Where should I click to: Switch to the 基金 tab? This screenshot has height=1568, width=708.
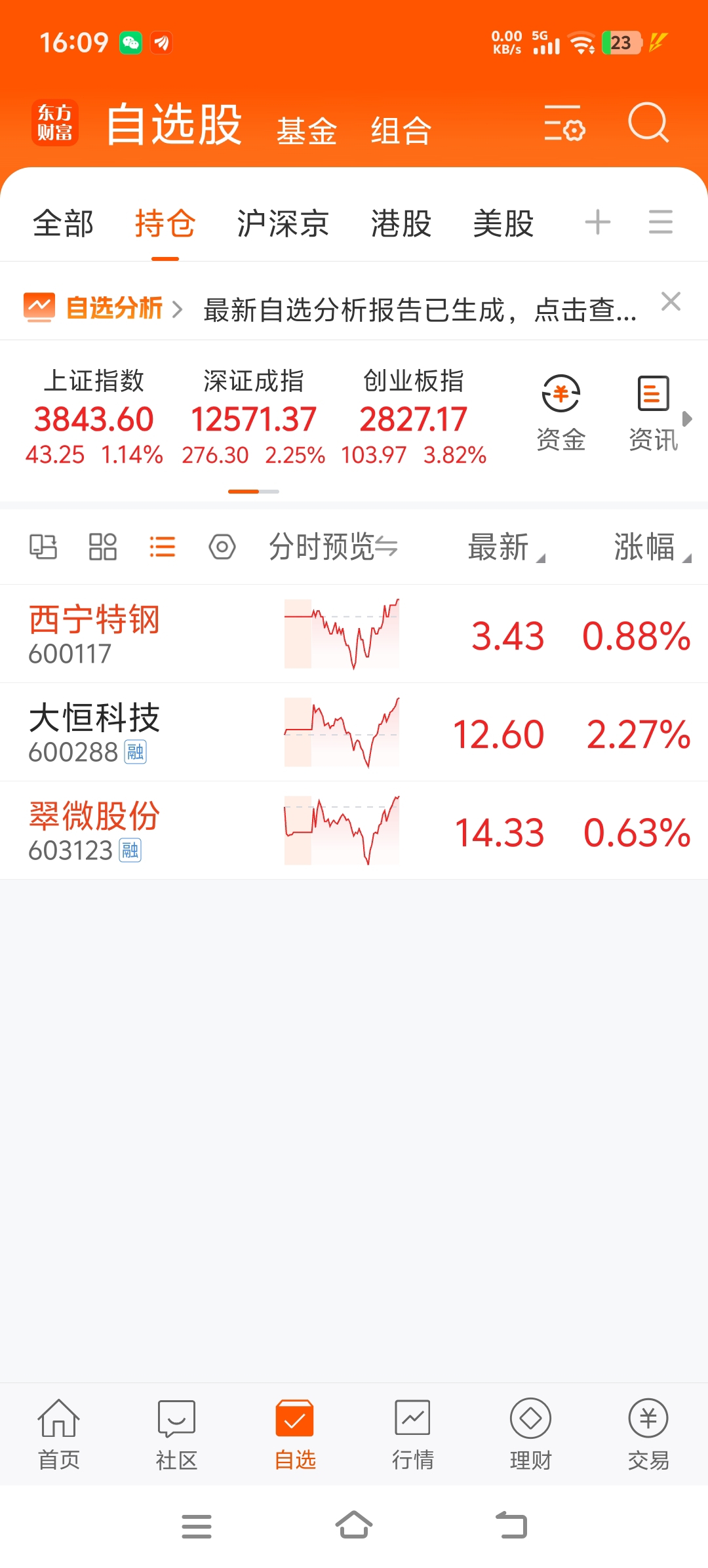click(x=306, y=130)
